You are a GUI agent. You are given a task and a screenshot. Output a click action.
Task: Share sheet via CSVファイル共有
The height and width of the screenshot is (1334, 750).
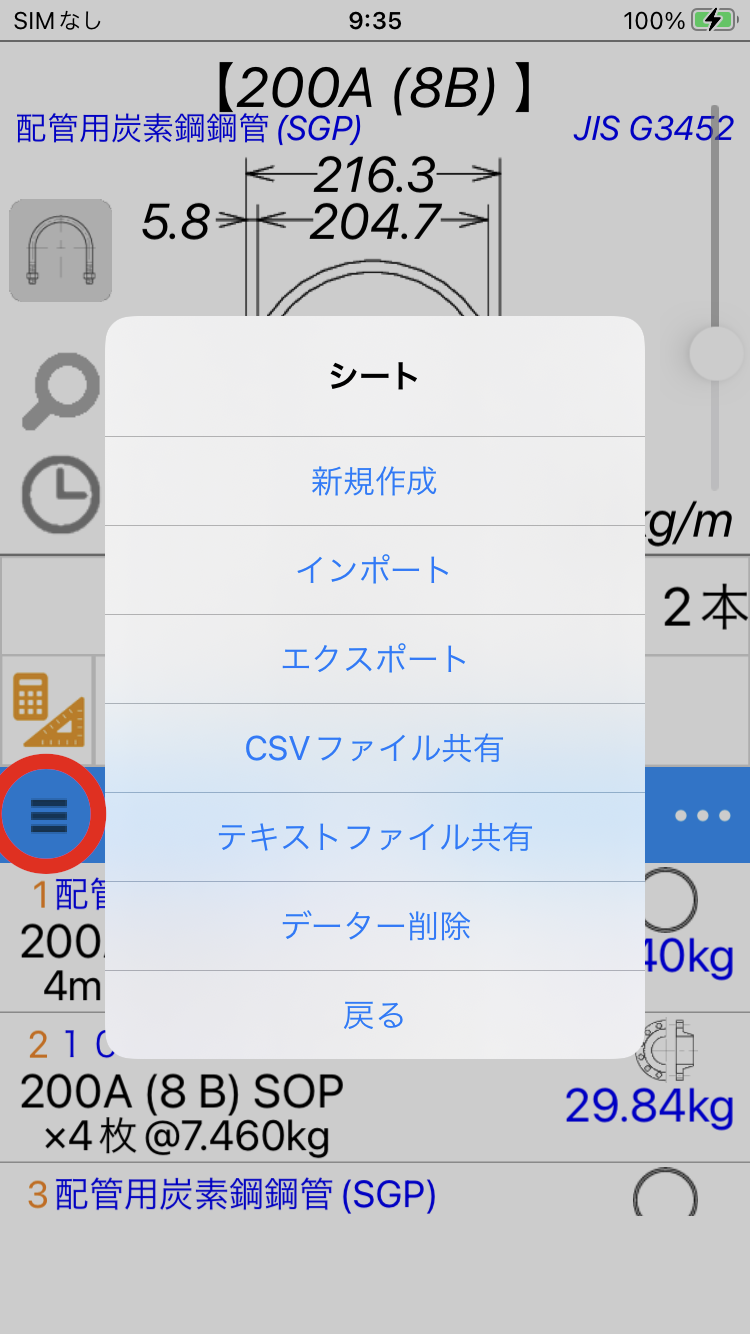point(374,748)
